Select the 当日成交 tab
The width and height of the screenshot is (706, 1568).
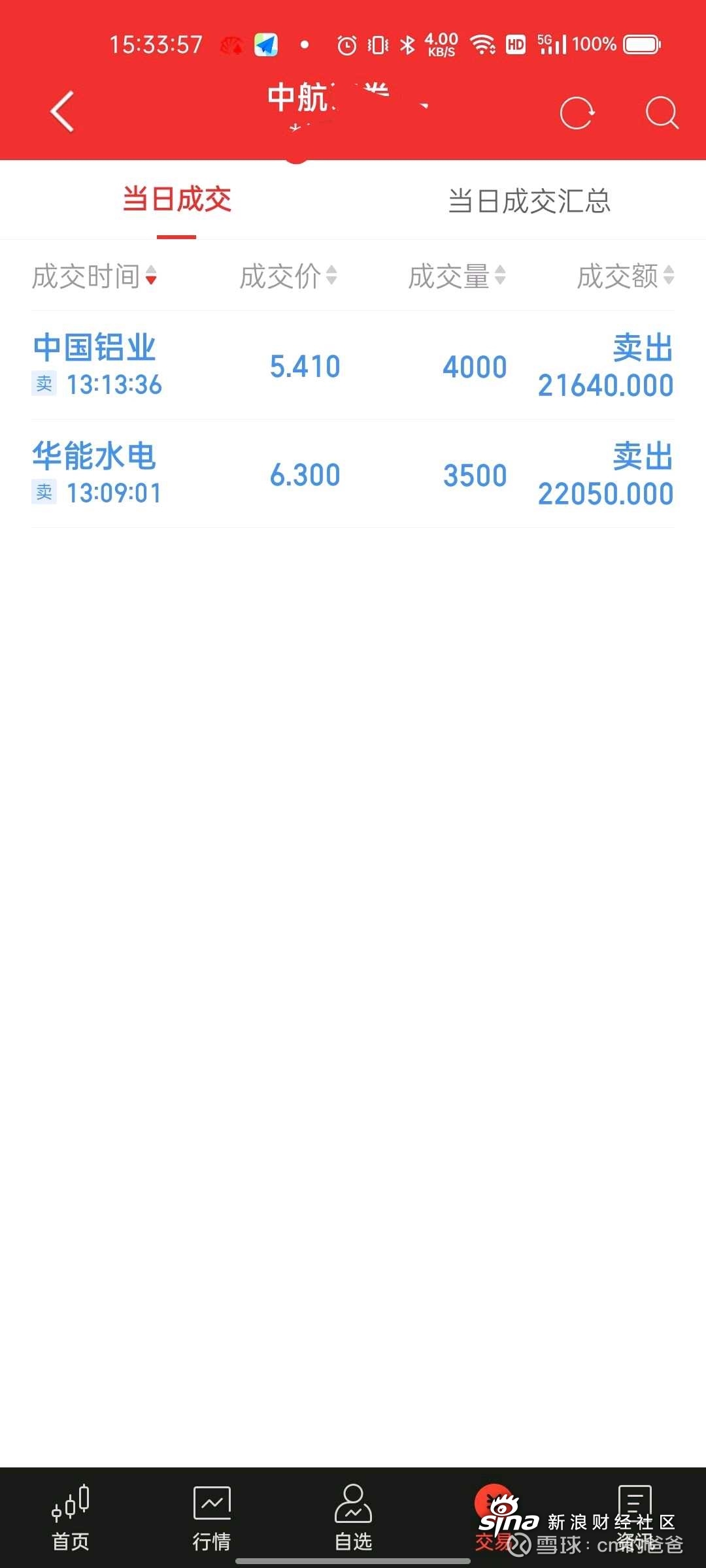tap(176, 199)
